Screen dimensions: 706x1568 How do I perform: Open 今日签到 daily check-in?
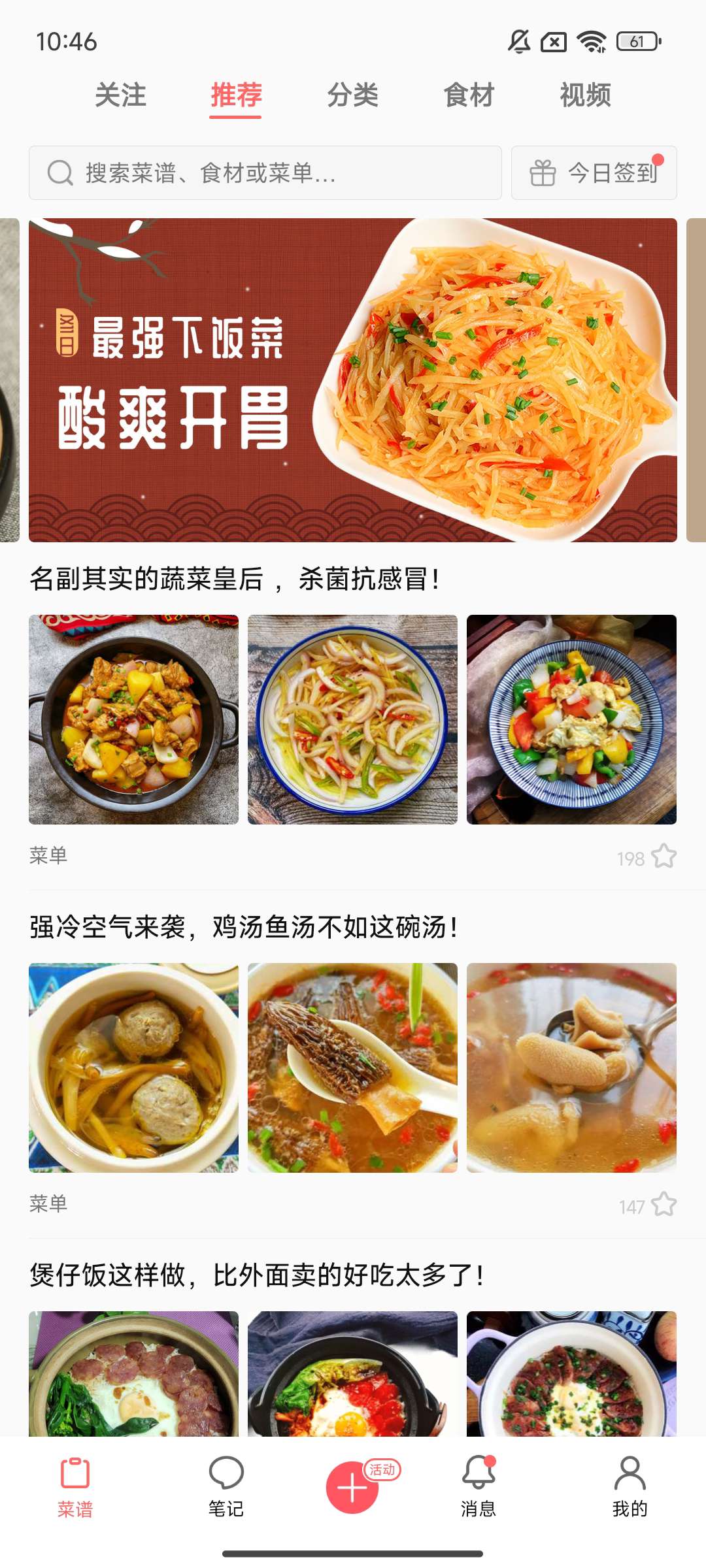pos(594,173)
